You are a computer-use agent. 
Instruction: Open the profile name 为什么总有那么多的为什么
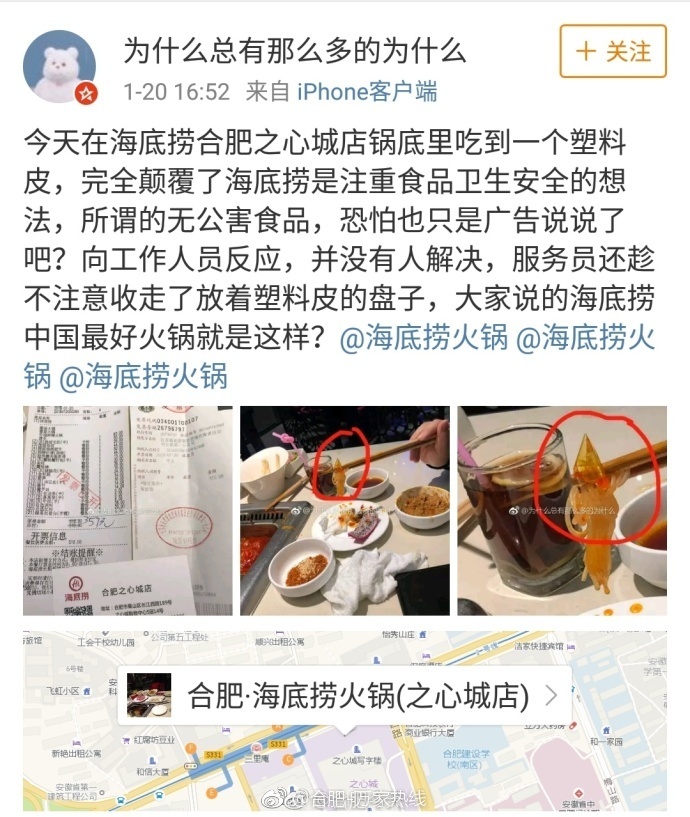294,48
